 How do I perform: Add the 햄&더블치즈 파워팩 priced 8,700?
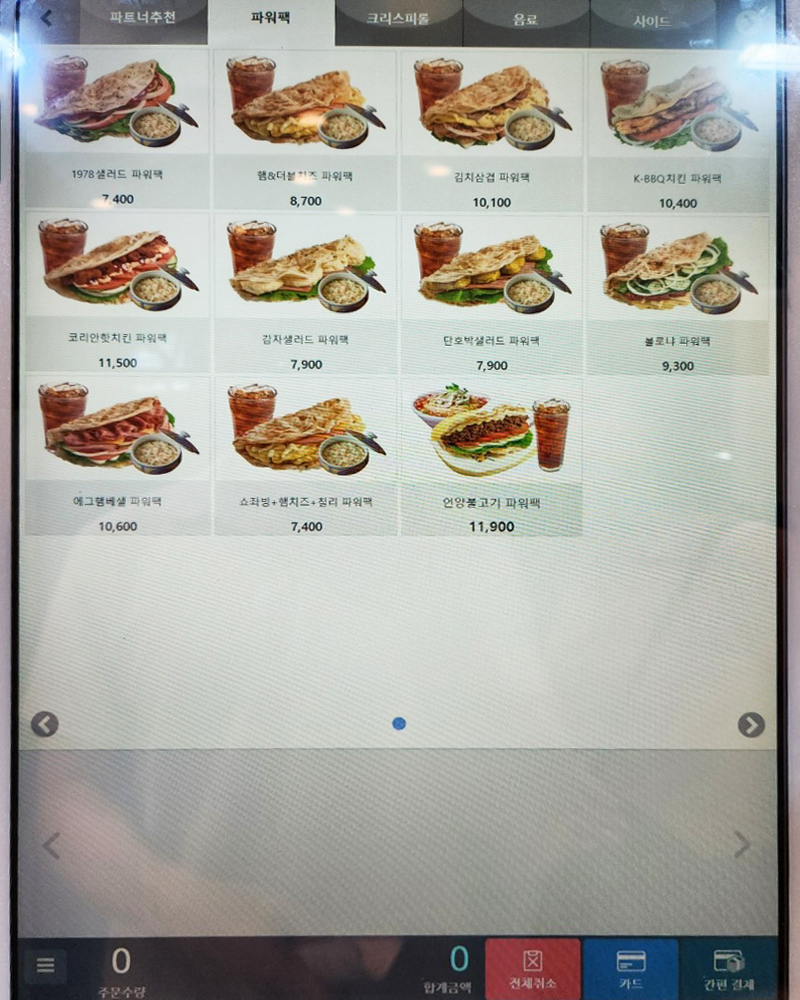click(x=305, y=129)
